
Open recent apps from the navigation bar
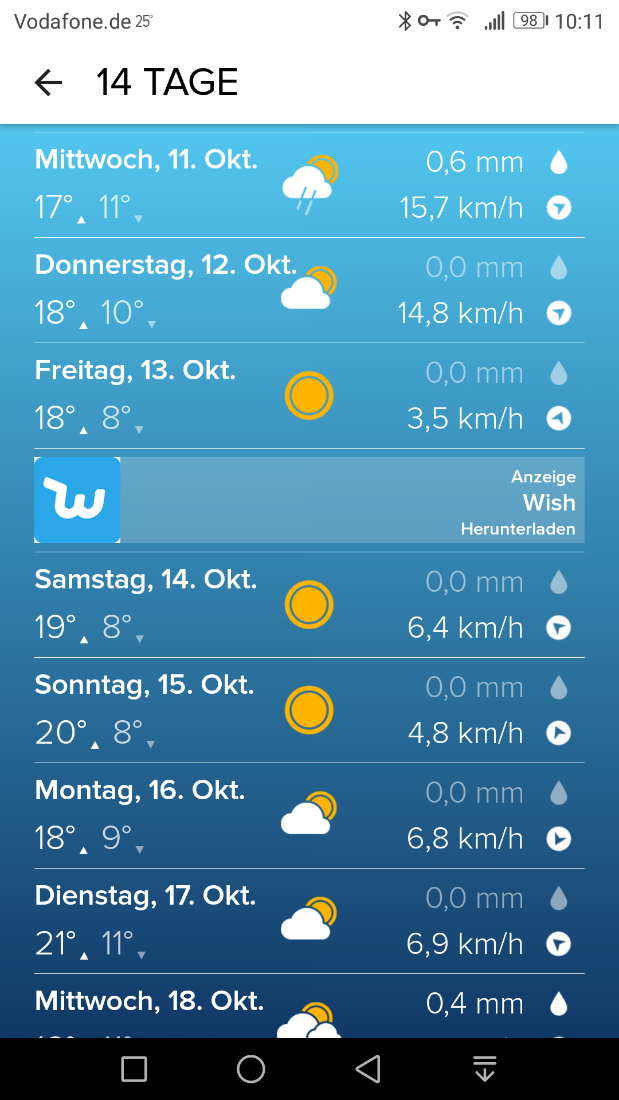(x=134, y=1069)
